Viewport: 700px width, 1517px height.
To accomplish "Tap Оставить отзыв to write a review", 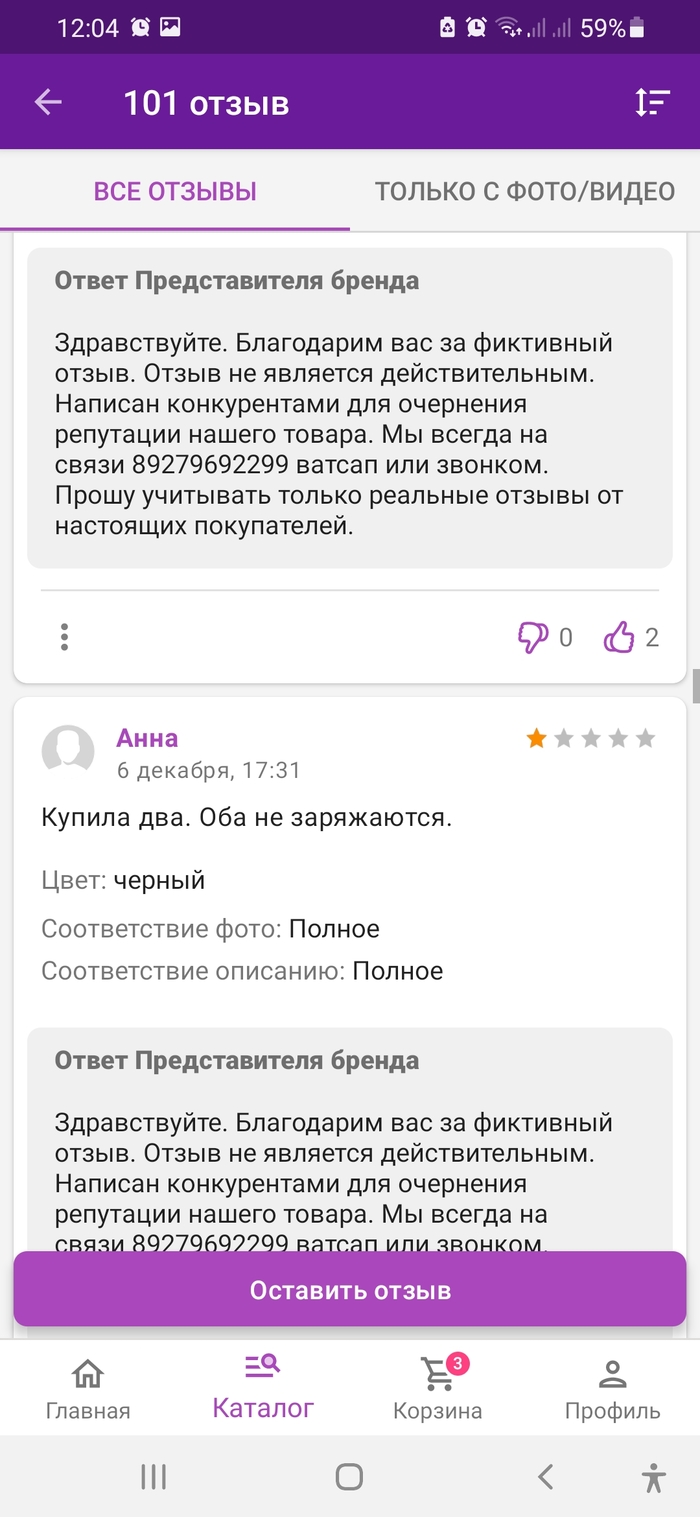I will (x=350, y=1289).
